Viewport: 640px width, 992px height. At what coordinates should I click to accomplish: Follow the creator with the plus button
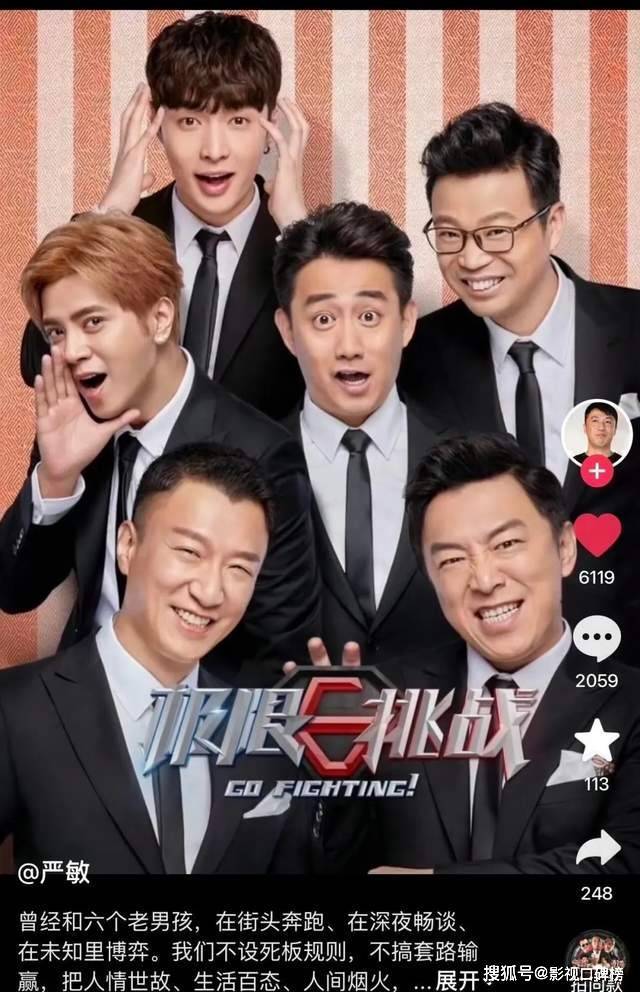pyautogui.click(x=596, y=472)
